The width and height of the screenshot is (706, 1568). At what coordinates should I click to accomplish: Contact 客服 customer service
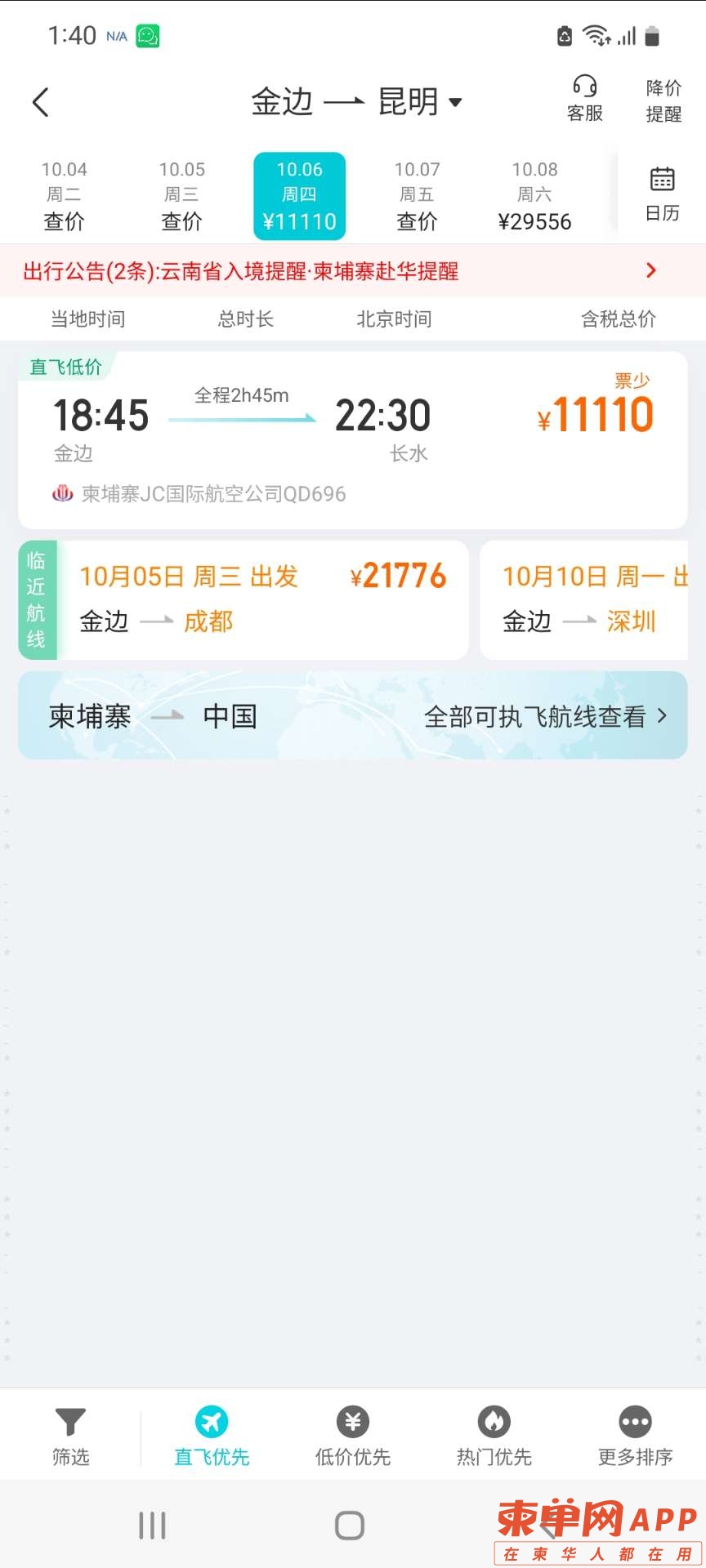(x=584, y=99)
